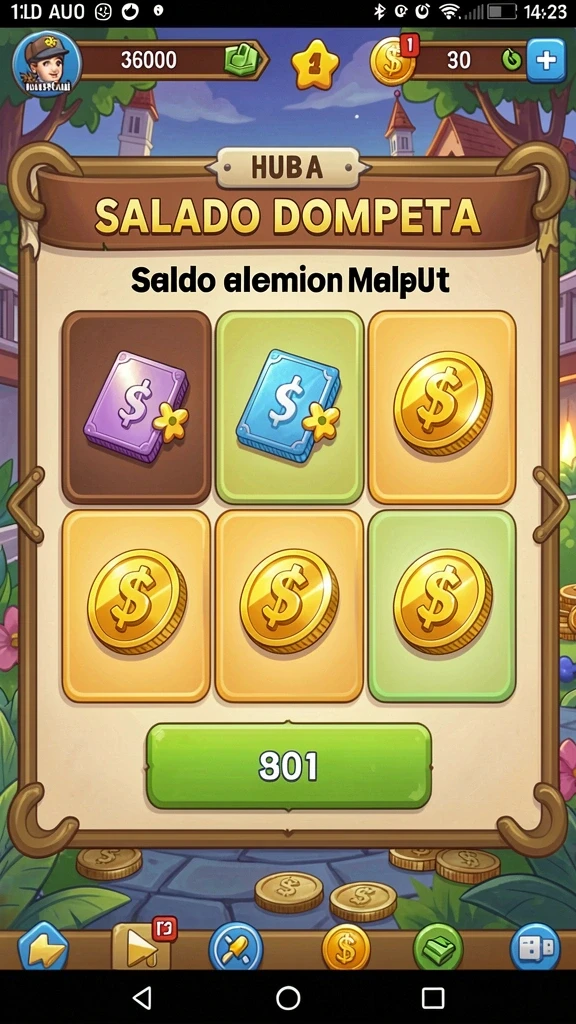Screen dimensions: 576x1024
Task: Tap the system home button
Action: 288,997
